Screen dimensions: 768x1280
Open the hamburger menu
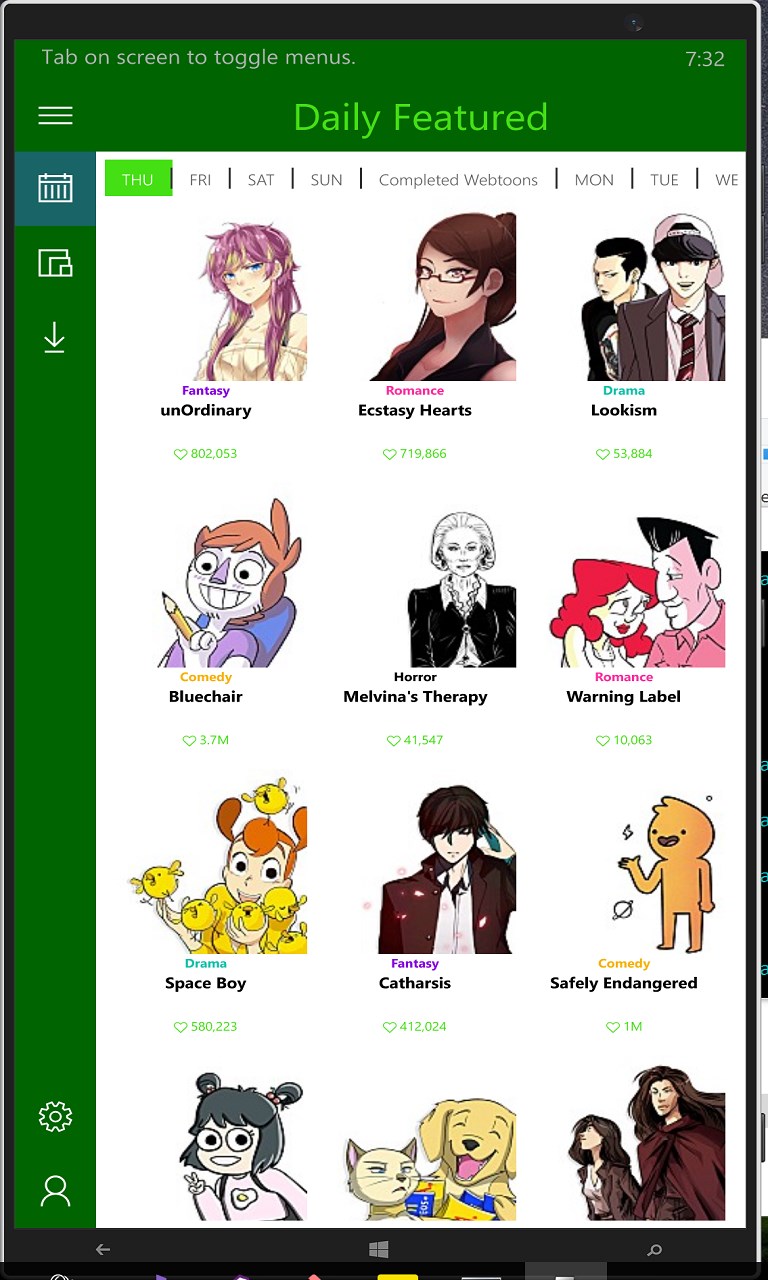(55, 116)
